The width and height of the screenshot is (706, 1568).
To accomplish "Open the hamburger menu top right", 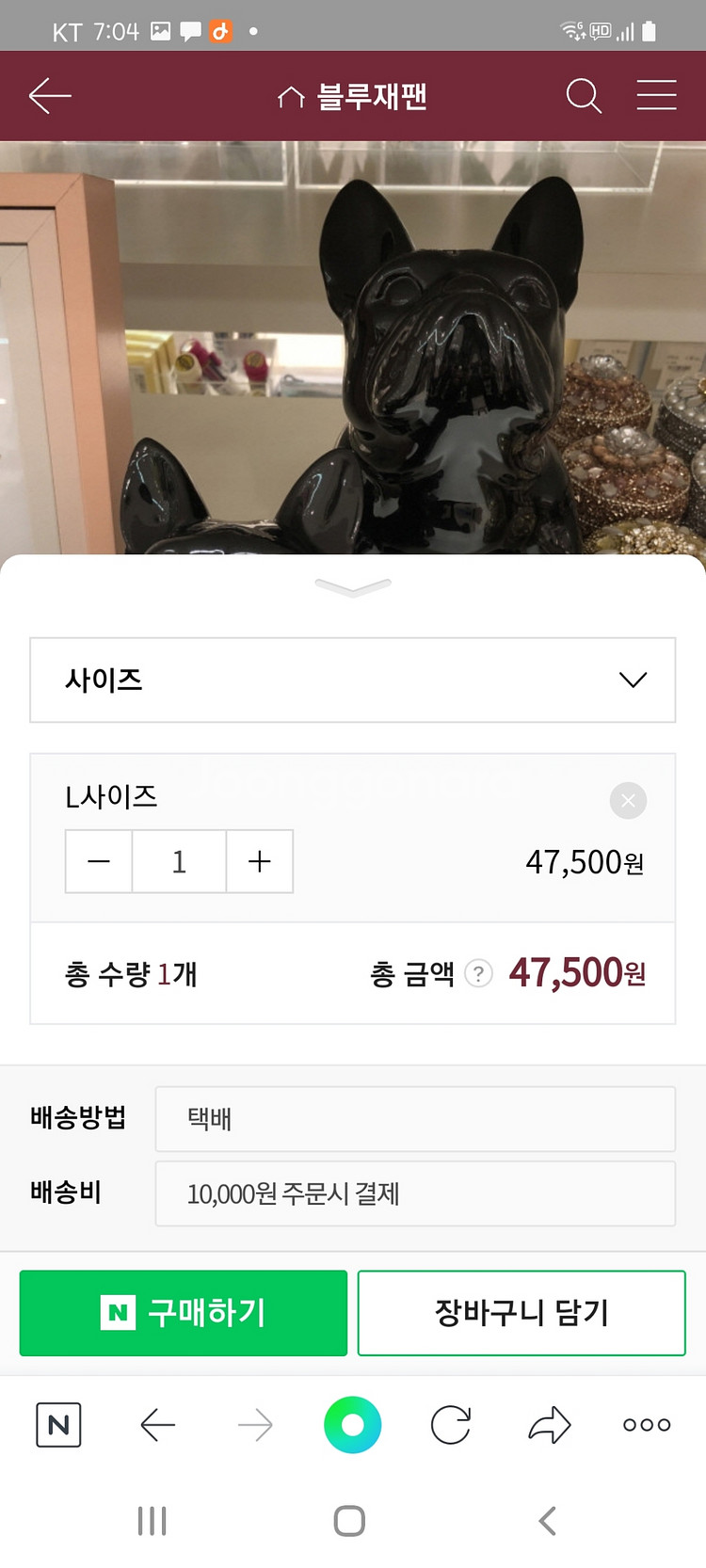I will (656, 95).
